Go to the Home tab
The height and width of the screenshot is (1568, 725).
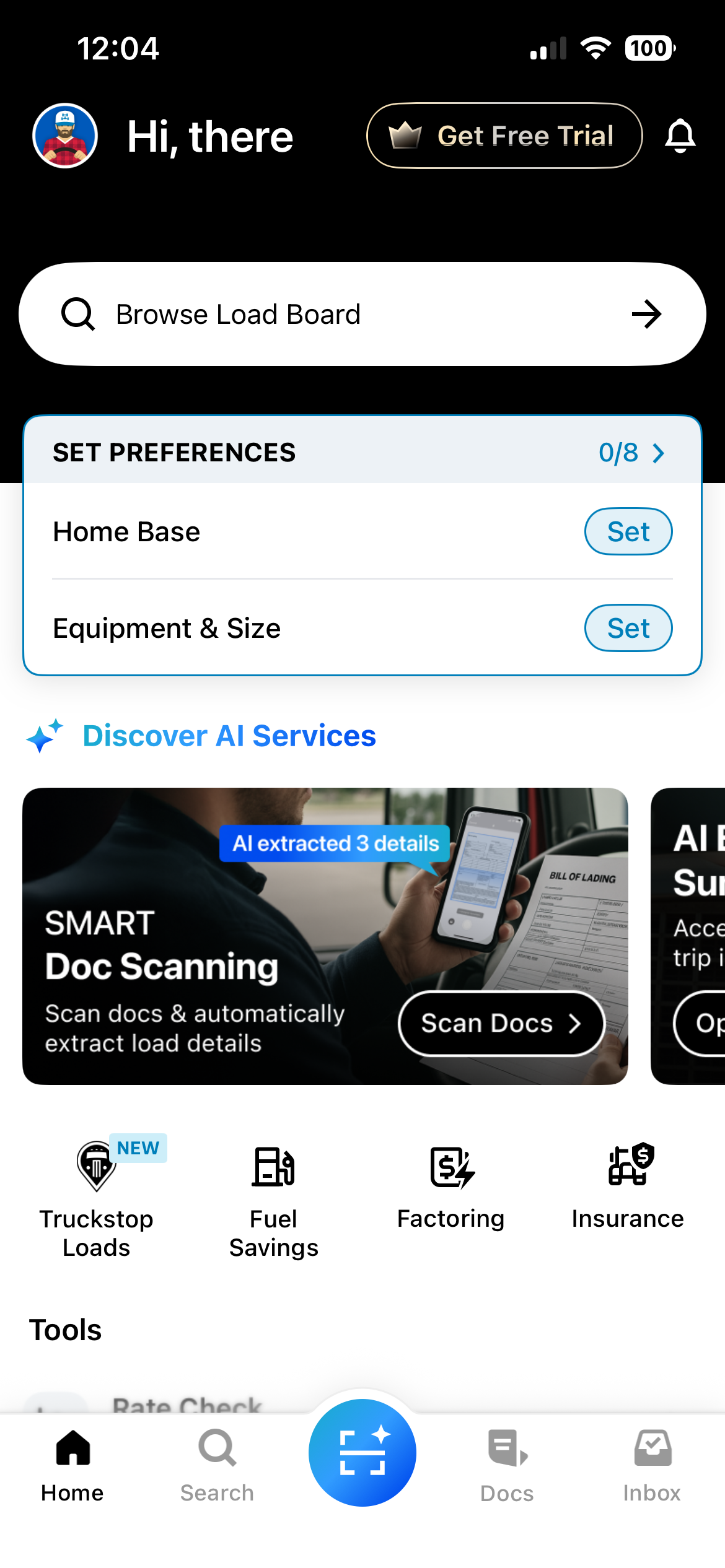click(72, 1466)
